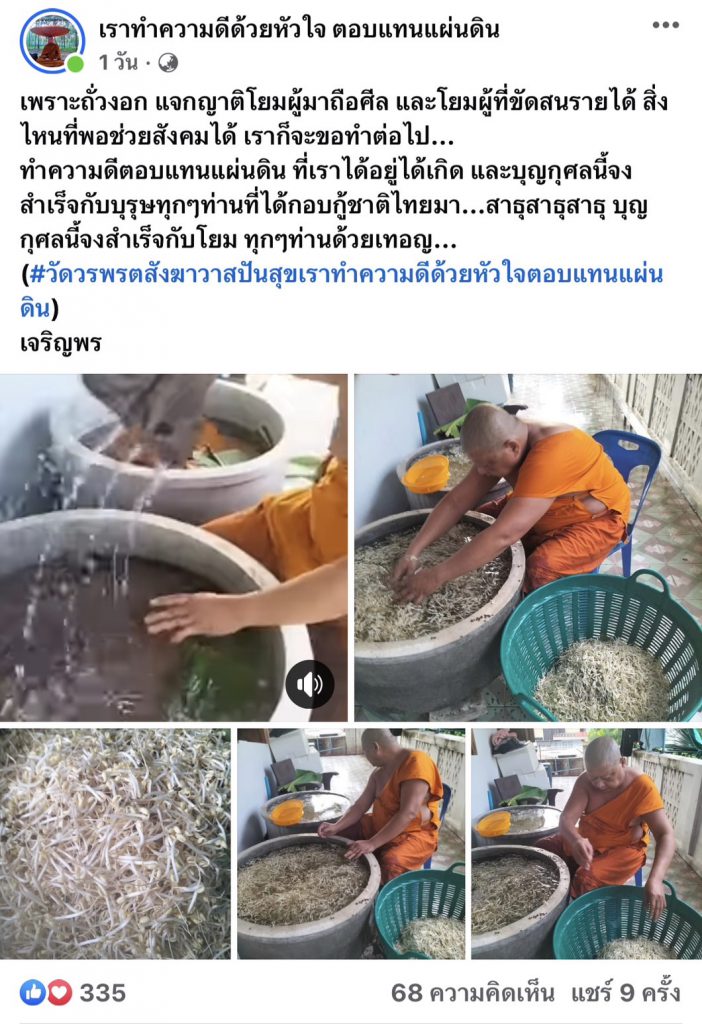Unmute the video with the speaker icon
This screenshot has width=702, height=1024.
coord(309,685)
